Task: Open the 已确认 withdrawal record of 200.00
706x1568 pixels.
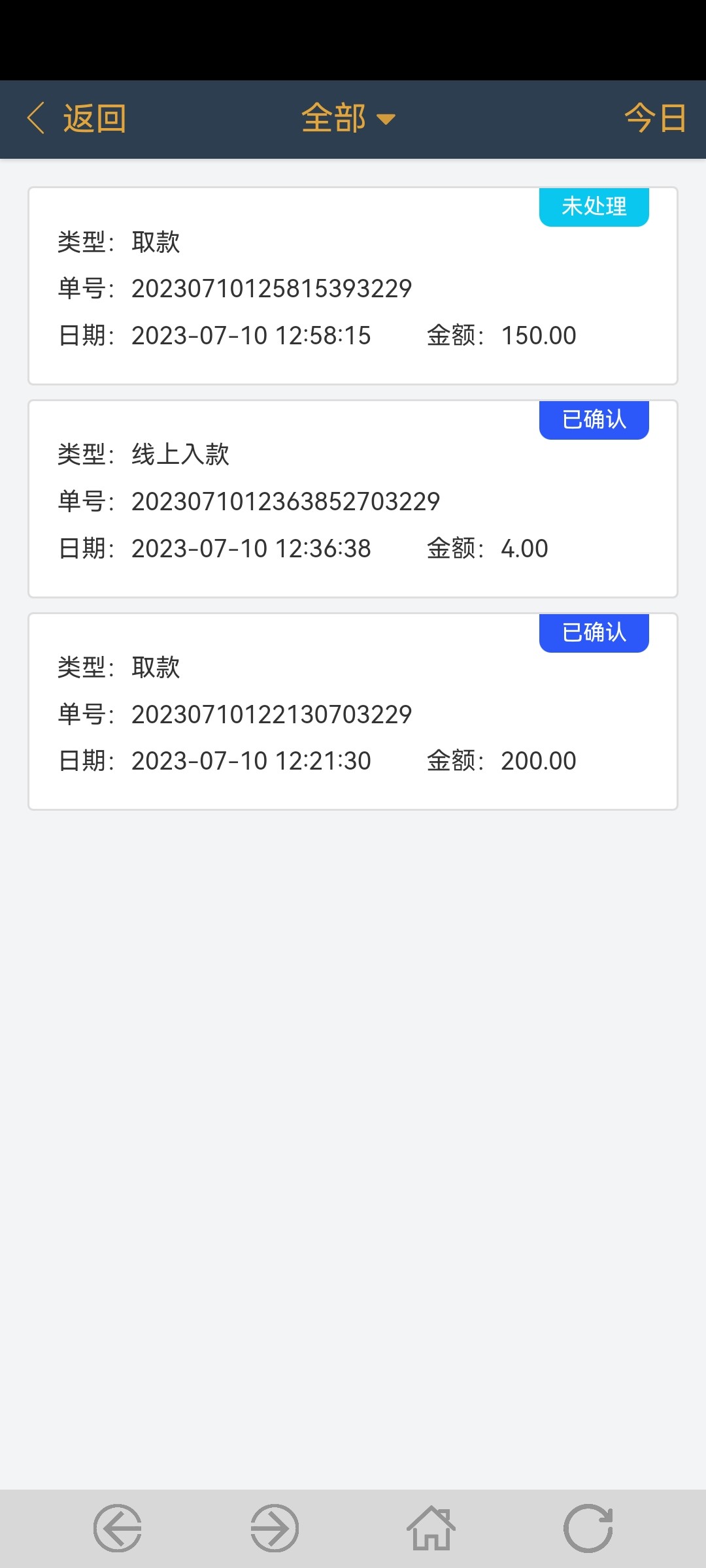Action: click(x=353, y=712)
